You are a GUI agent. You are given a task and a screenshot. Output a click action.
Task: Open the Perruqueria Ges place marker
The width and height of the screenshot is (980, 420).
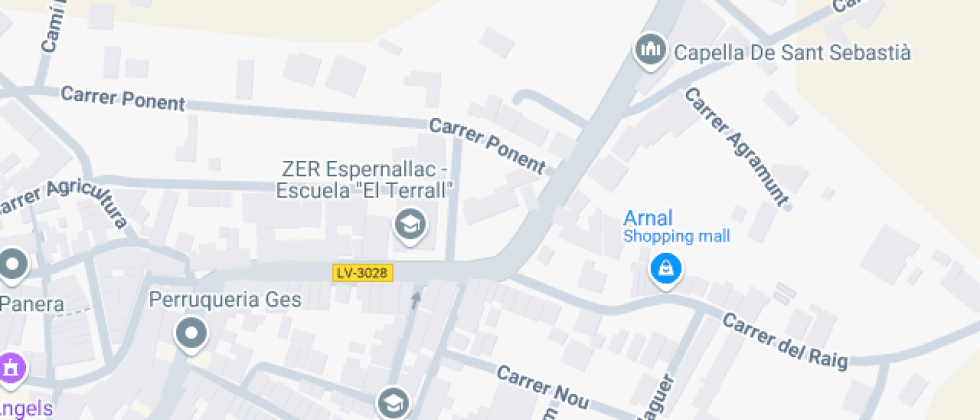click(190, 333)
